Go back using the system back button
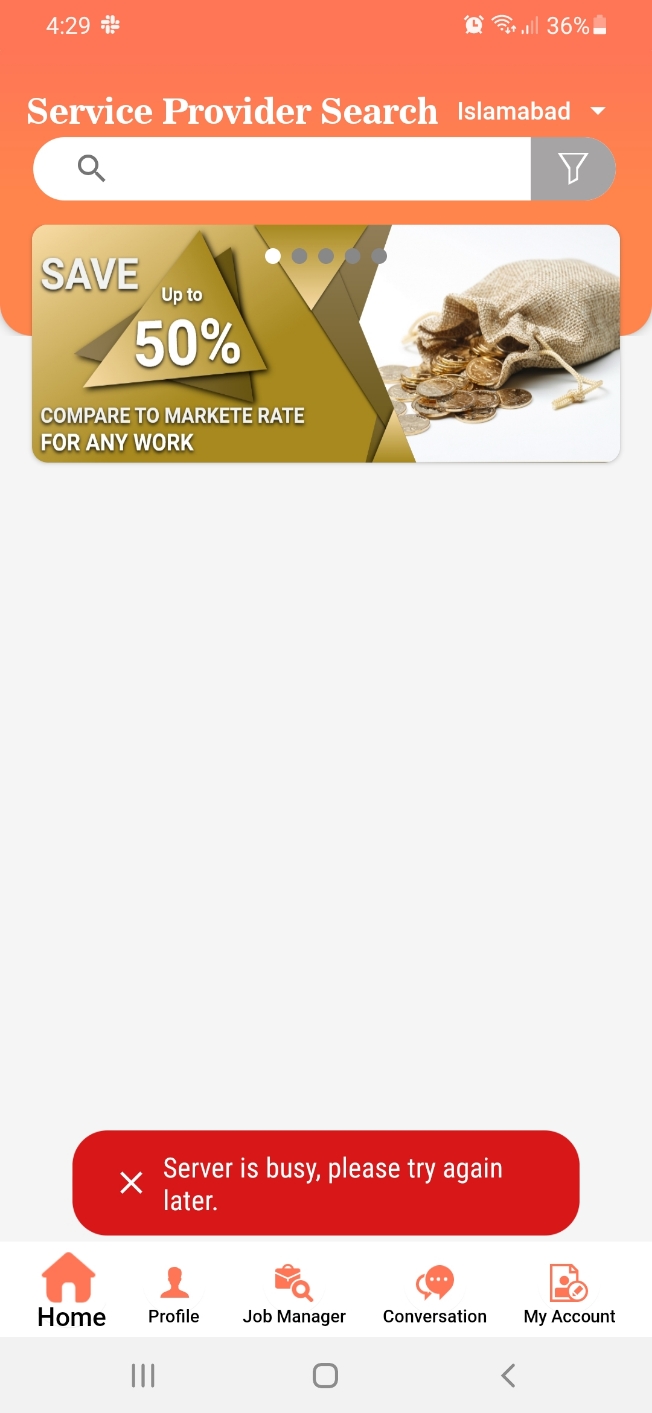The image size is (652, 1413). (x=508, y=1376)
